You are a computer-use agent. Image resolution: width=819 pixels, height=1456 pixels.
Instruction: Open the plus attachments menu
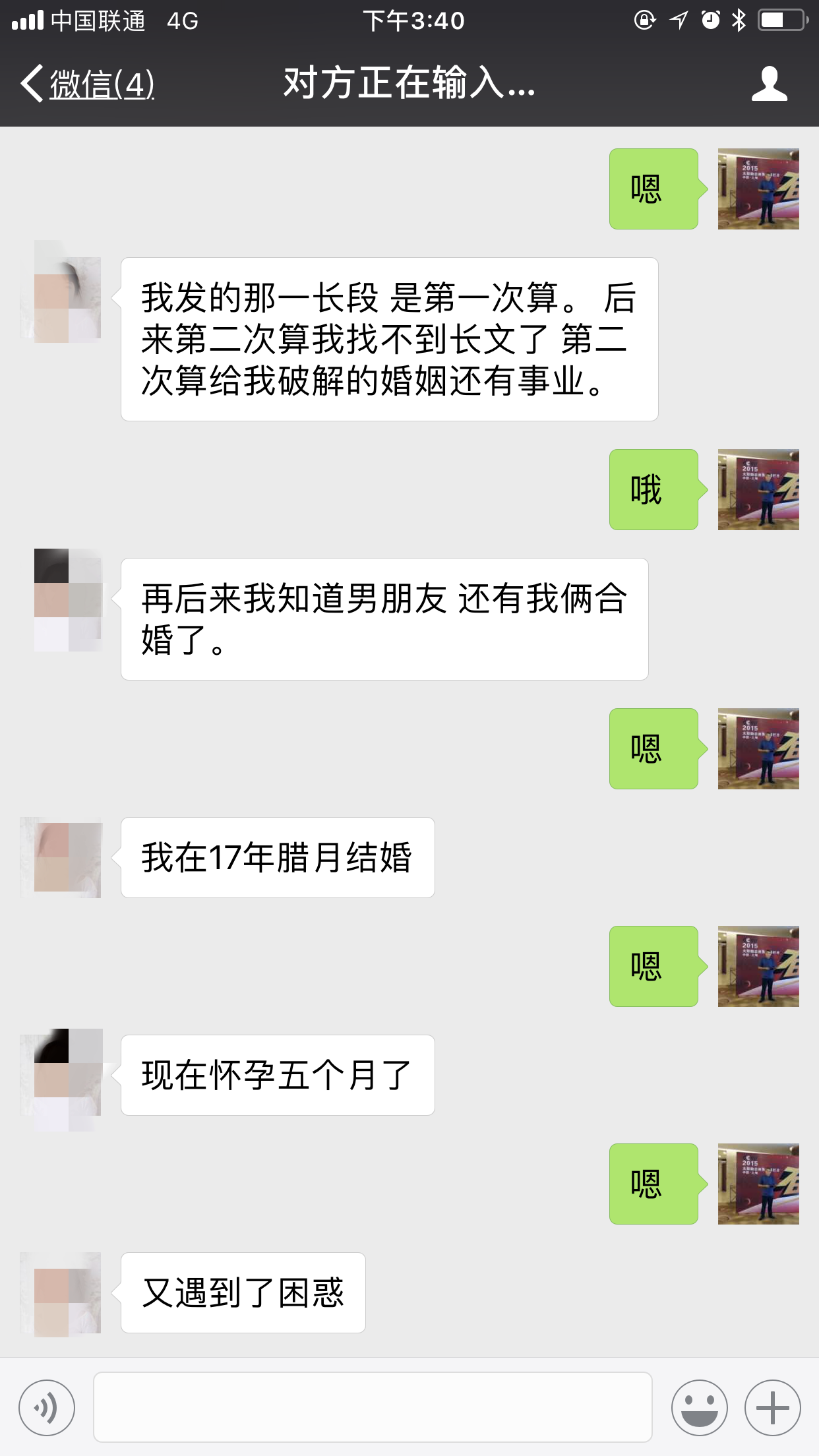(772, 1408)
